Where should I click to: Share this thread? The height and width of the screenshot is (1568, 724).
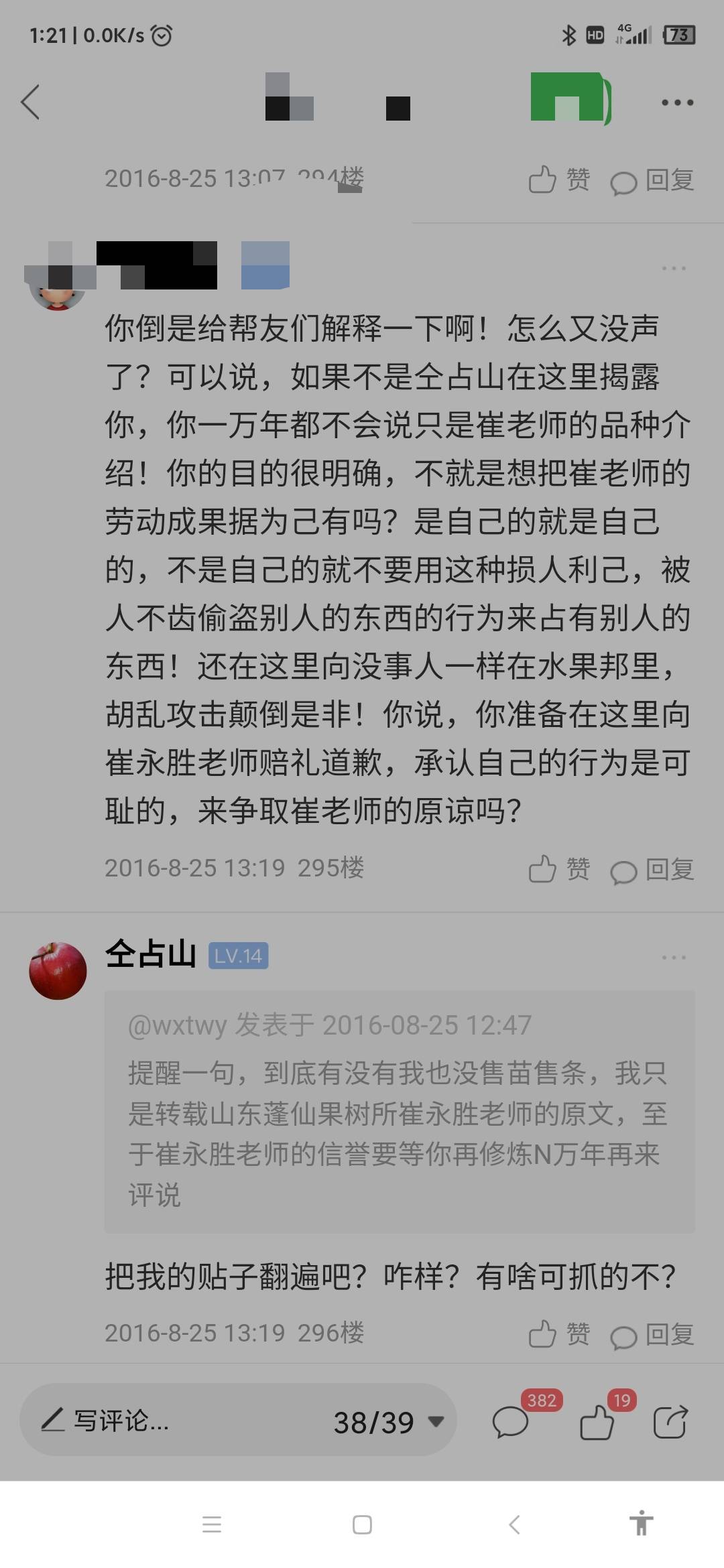[x=670, y=1421]
